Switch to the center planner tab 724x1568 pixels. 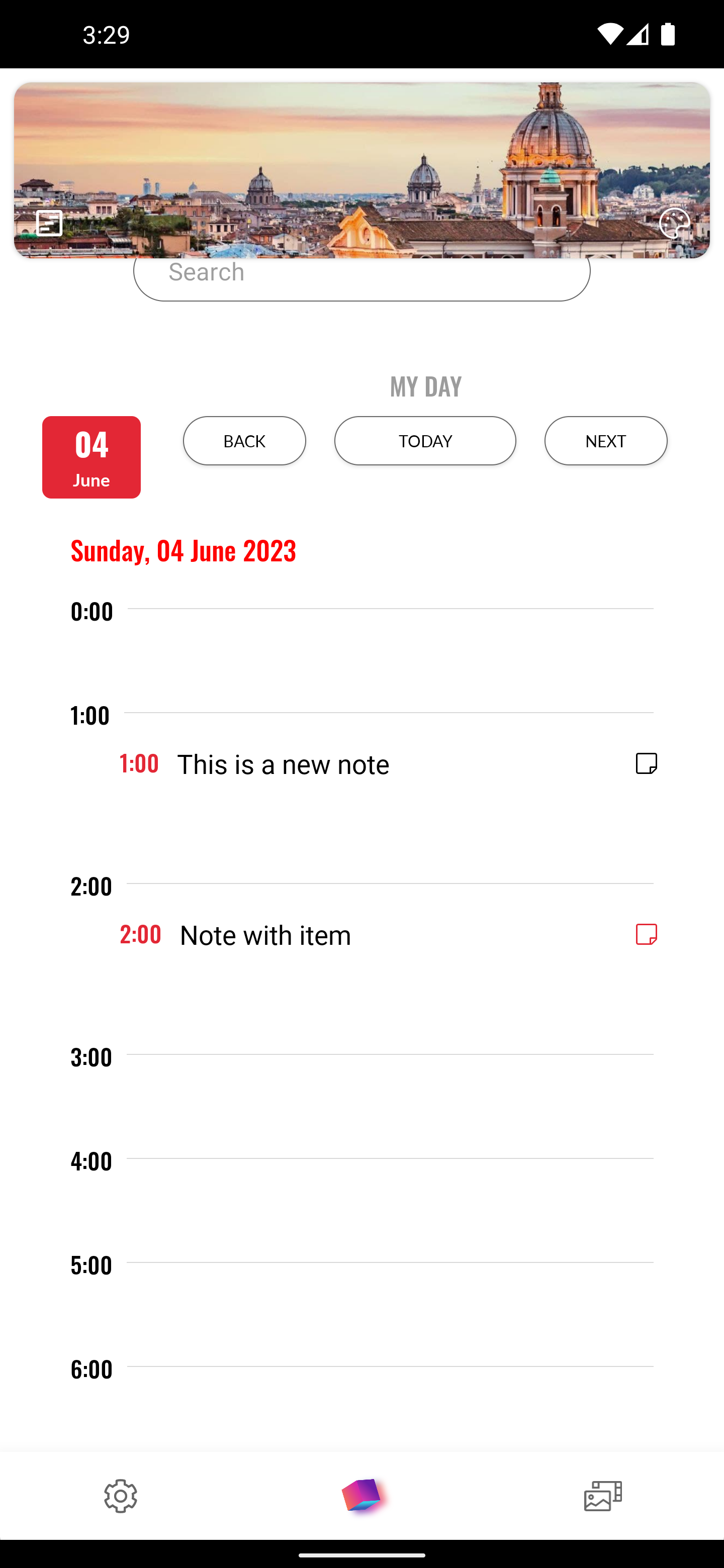[361, 1495]
